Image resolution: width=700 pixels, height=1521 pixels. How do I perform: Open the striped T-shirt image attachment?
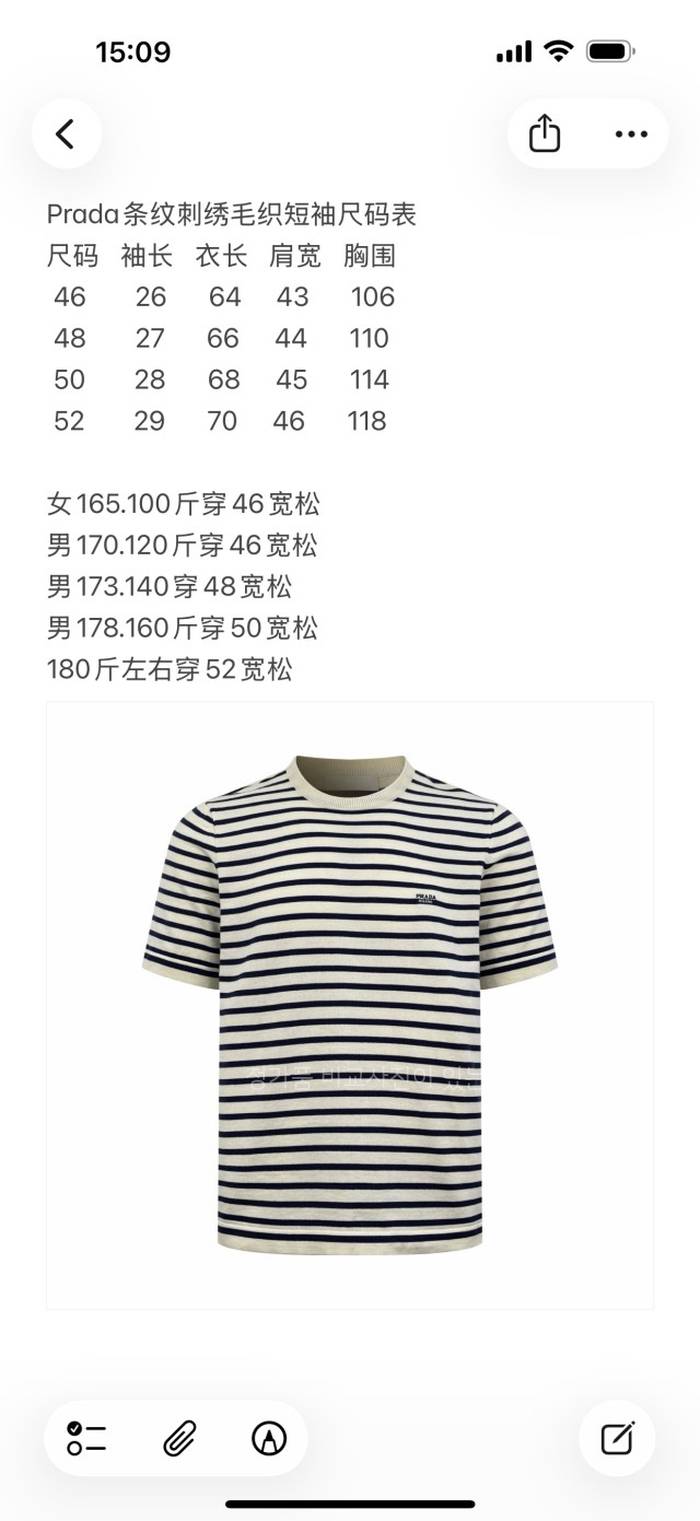tap(350, 1004)
